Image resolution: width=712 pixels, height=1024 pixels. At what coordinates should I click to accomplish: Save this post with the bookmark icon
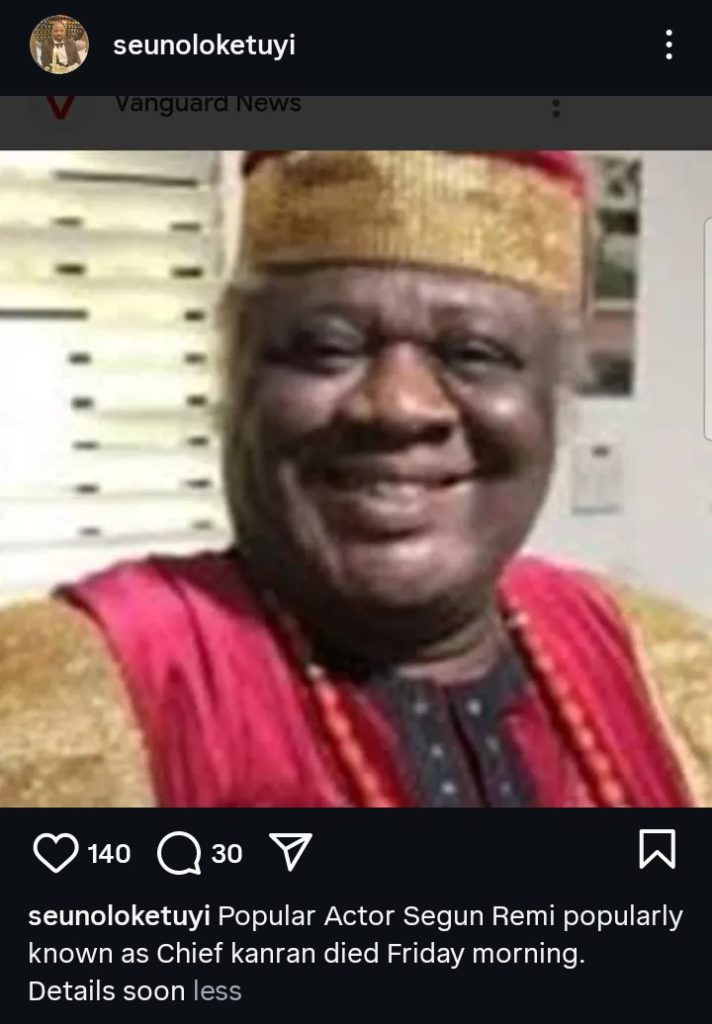[657, 850]
